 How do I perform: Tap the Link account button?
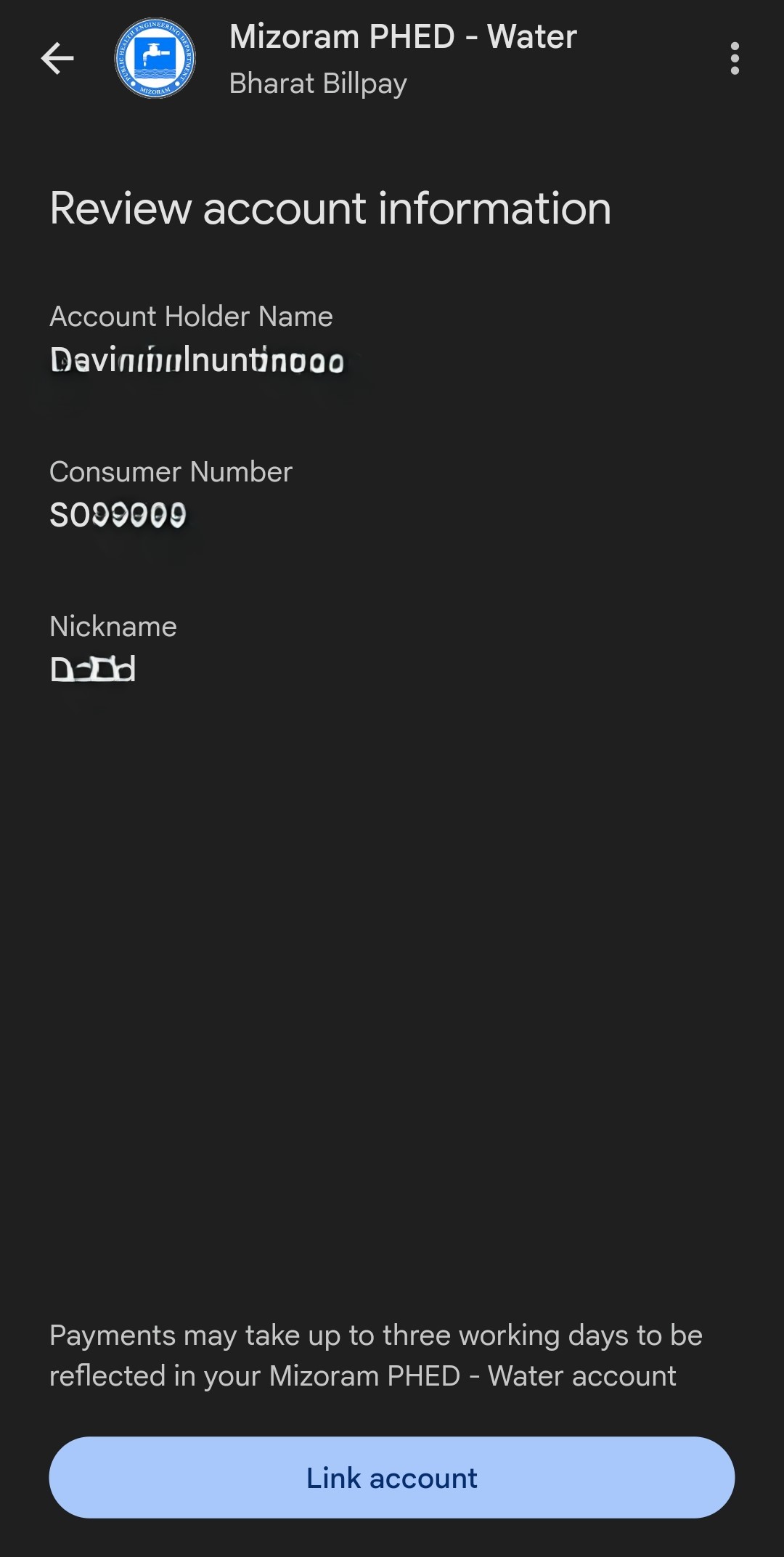coord(392,1477)
